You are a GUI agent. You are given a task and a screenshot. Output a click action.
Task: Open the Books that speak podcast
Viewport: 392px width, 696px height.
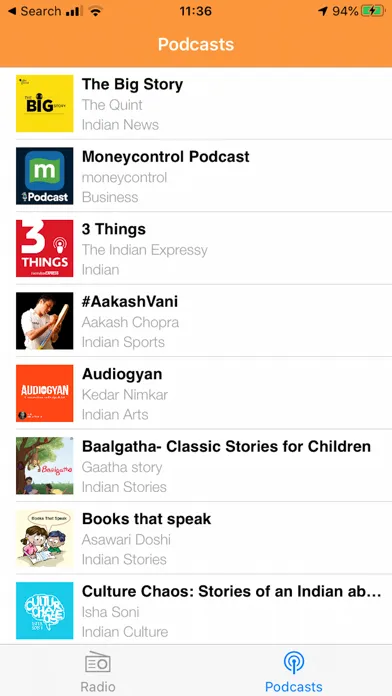click(196, 538)
